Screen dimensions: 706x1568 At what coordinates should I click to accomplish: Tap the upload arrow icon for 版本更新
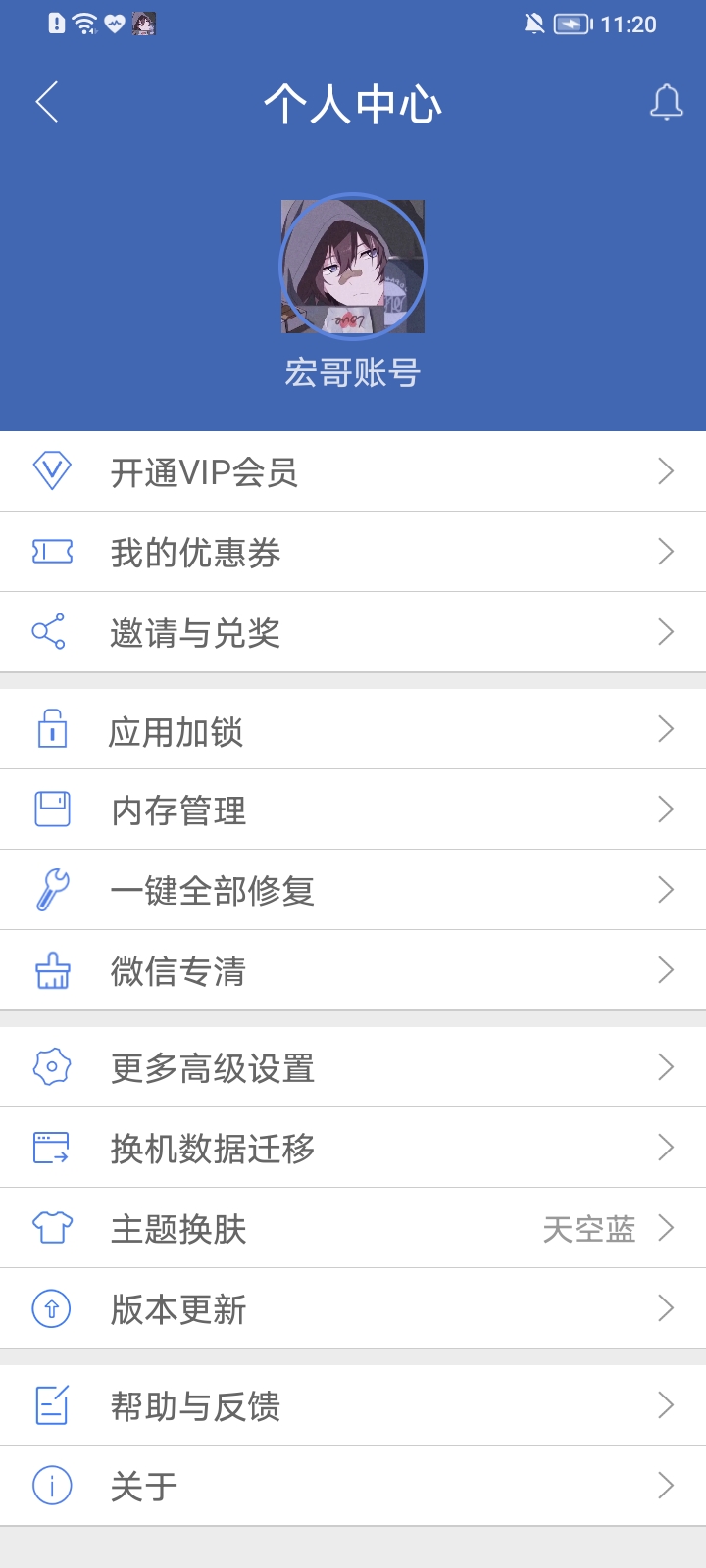click(51, 1308)
